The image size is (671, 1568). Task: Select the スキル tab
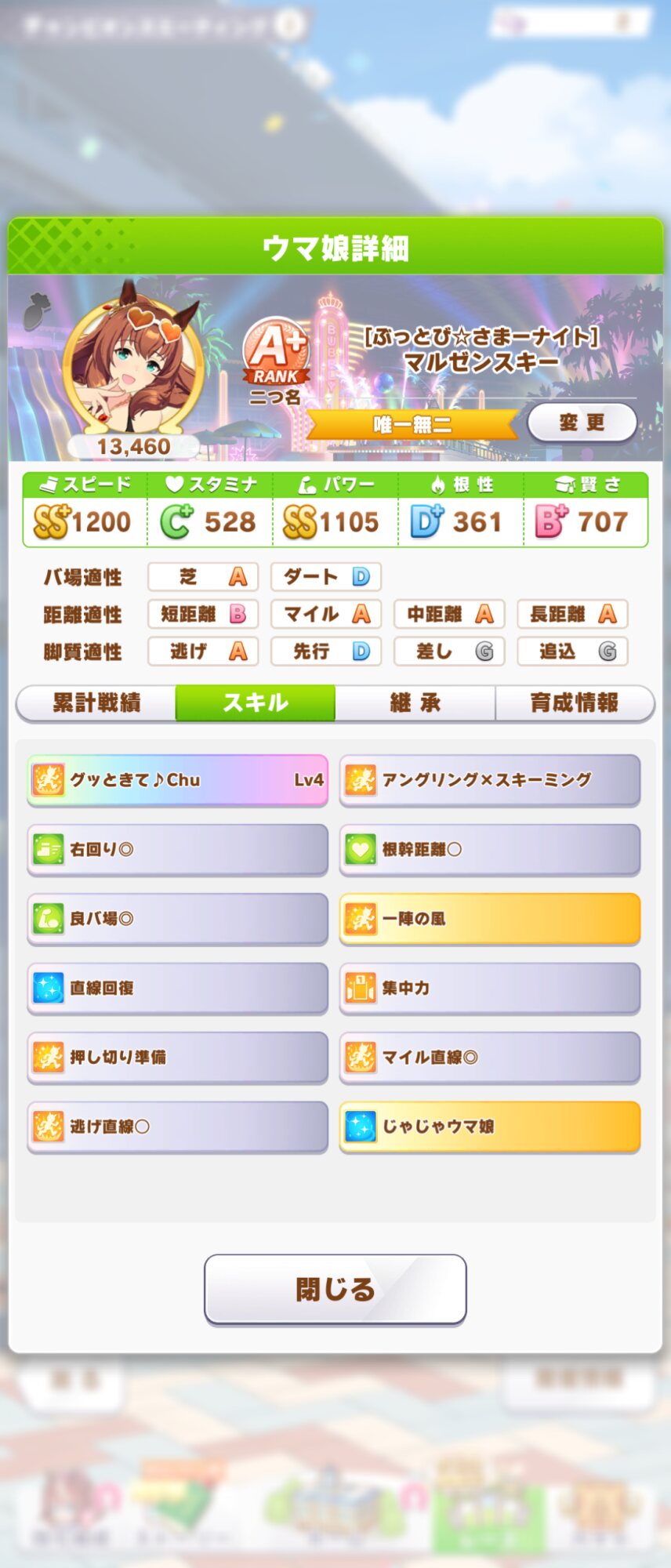256,702
